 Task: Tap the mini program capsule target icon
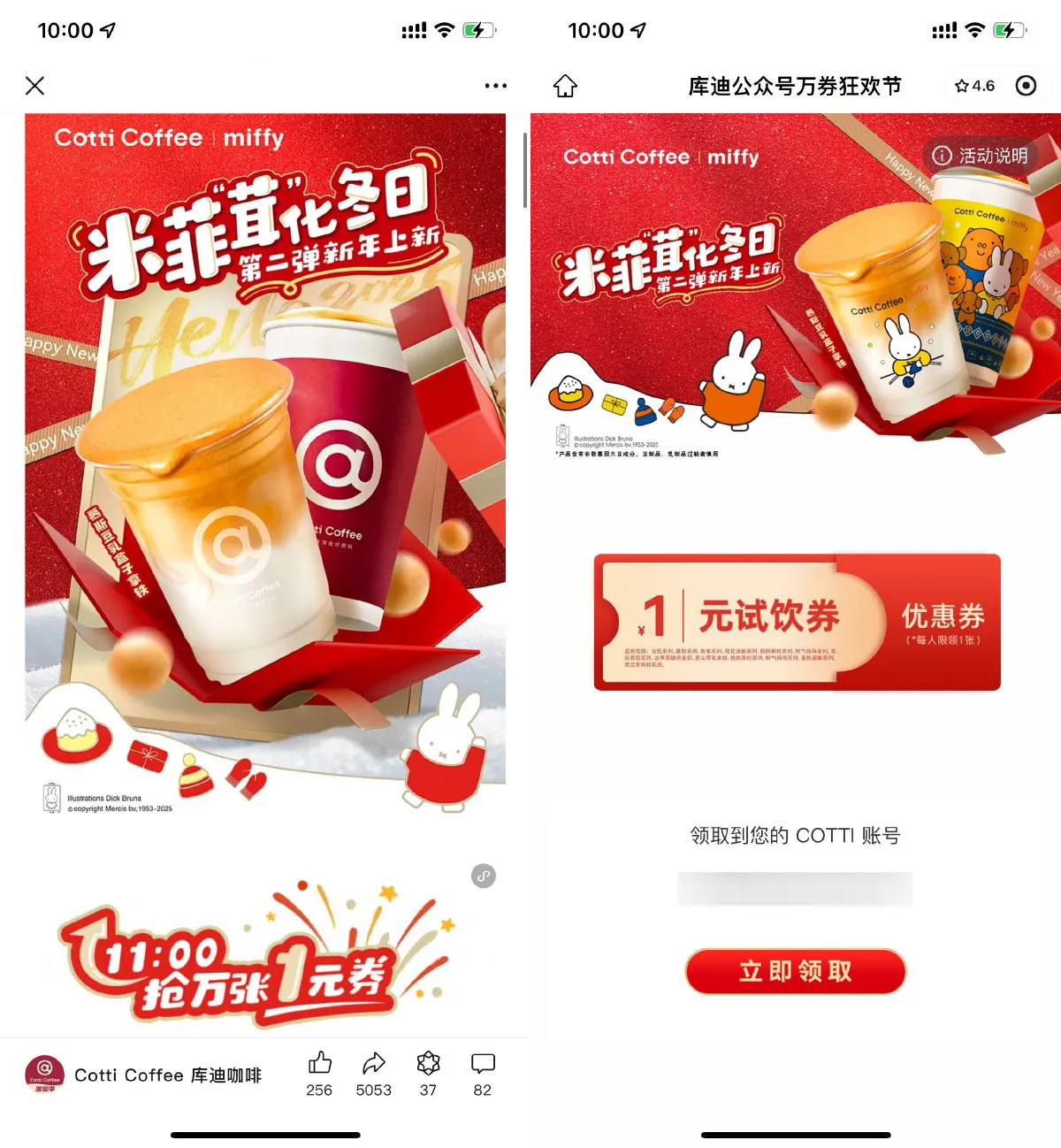[x=1026, y=86]
